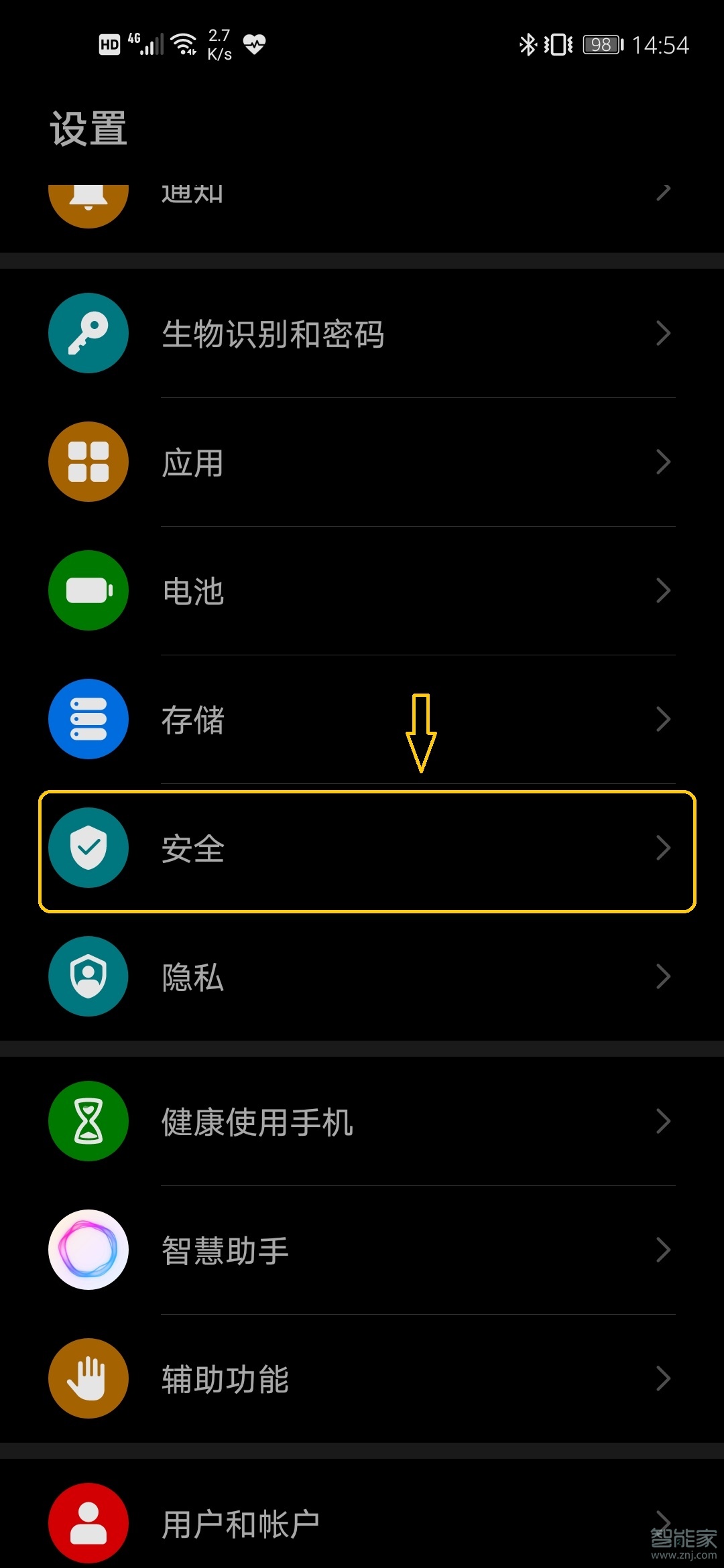Image resolution: width=724 pixels, height=1568 pixels.
Task: Select the red user account icon
Action: (88, 1521)
